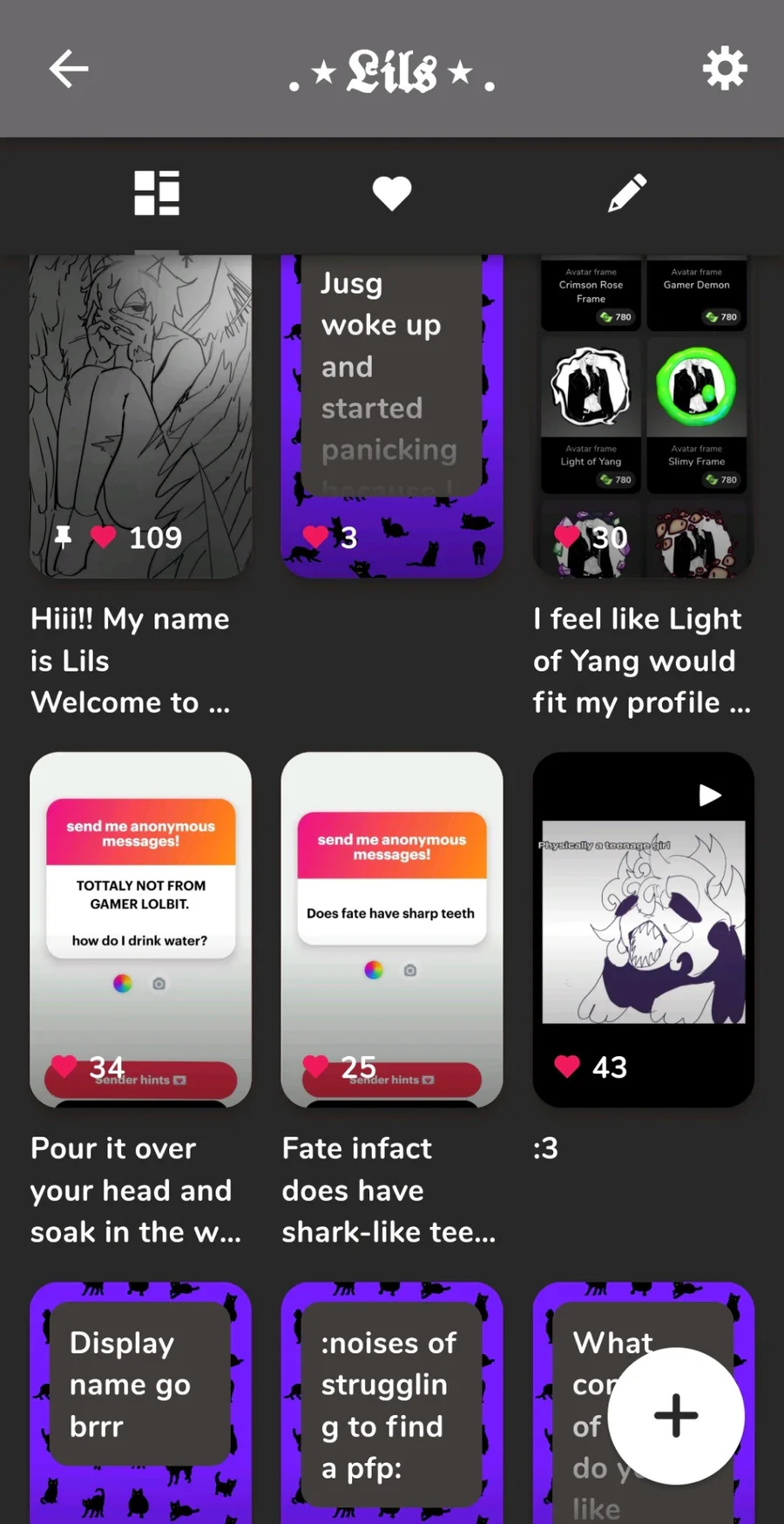784x1524 pixels.
Task: Open the "Display name go brrr" post
Action: [x=141, y=1403]
